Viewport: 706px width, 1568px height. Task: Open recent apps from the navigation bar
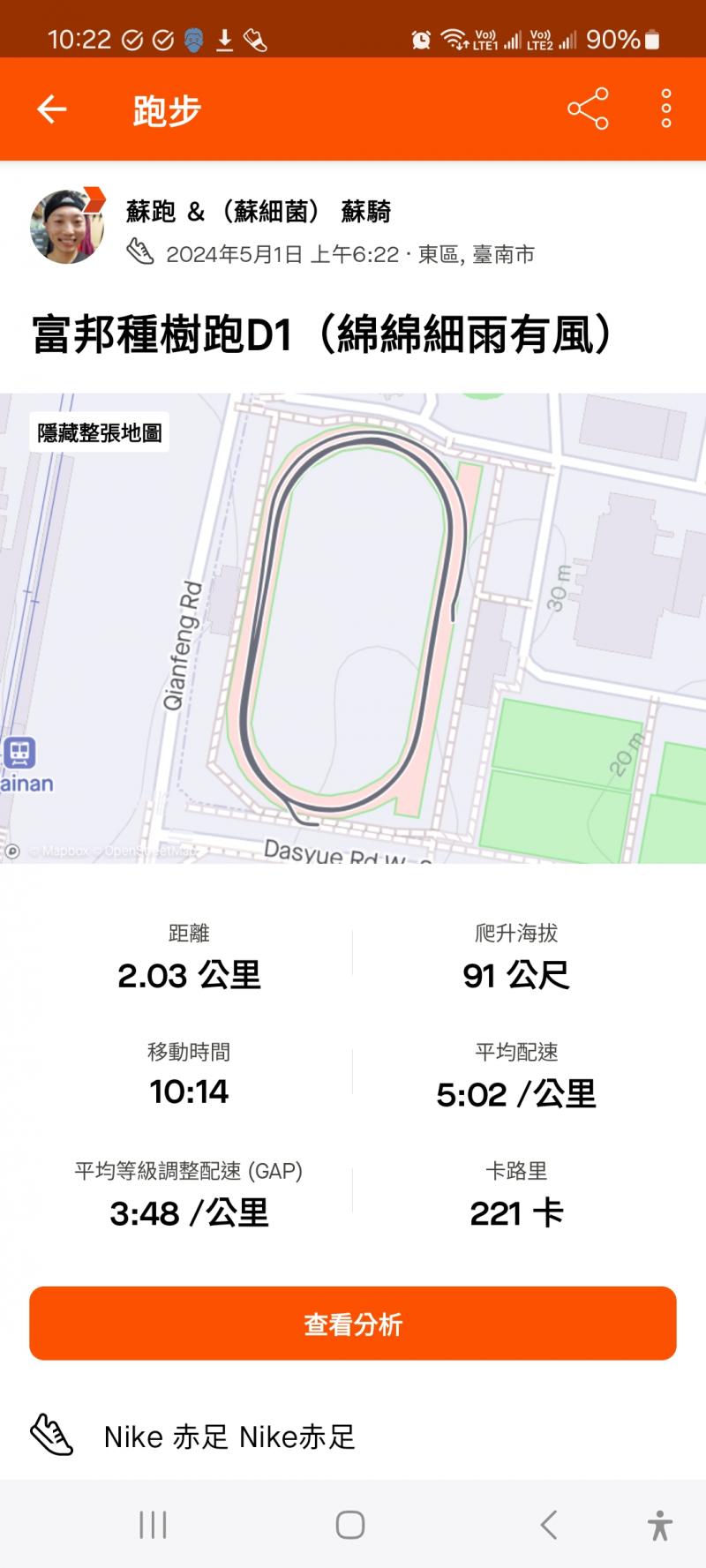point(153,1525)
